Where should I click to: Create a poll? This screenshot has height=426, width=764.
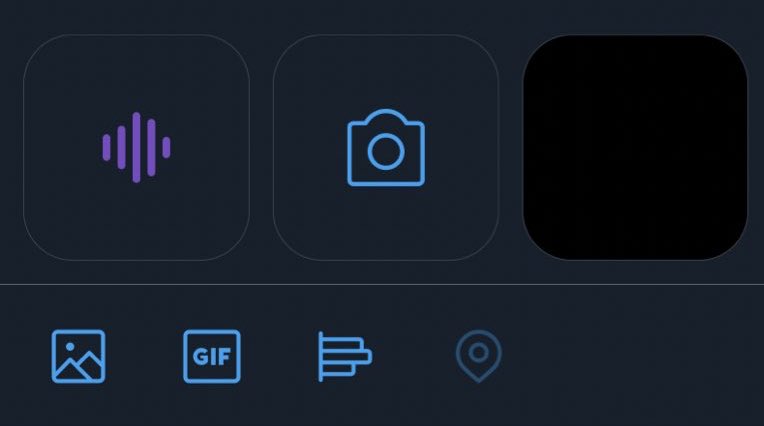point(344,356)
